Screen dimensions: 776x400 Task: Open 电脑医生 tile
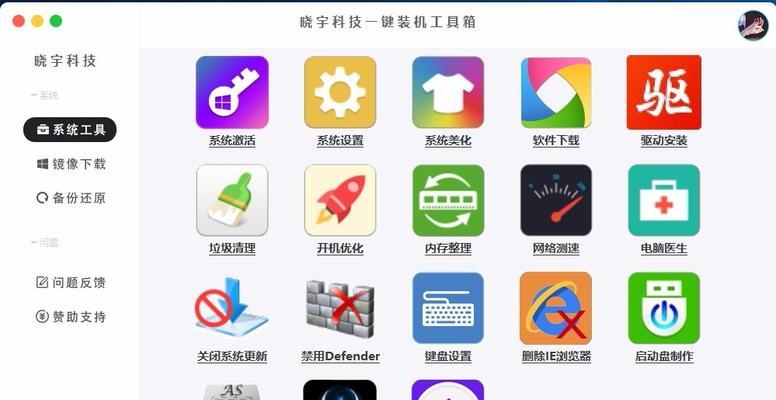[x=664, y=200]
